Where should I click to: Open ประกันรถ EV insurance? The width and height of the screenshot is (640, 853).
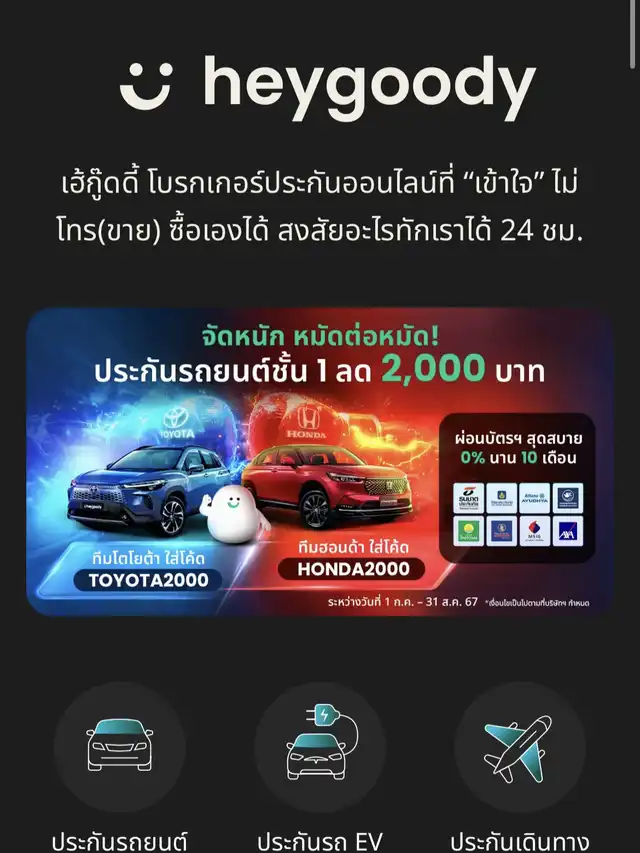pyautogui.click(x=320, y=747)
